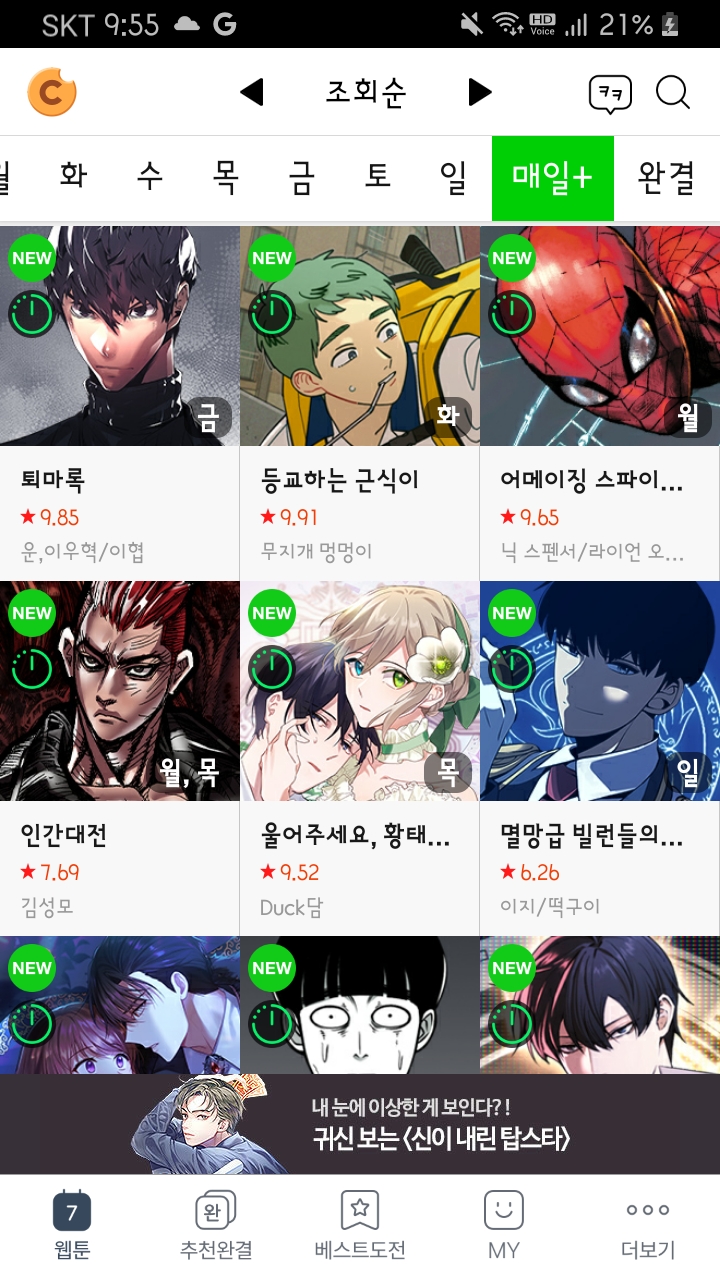Screen dimensions: 720x1280
Task: Switch to the 수 day tab
Action: (149, 178)
